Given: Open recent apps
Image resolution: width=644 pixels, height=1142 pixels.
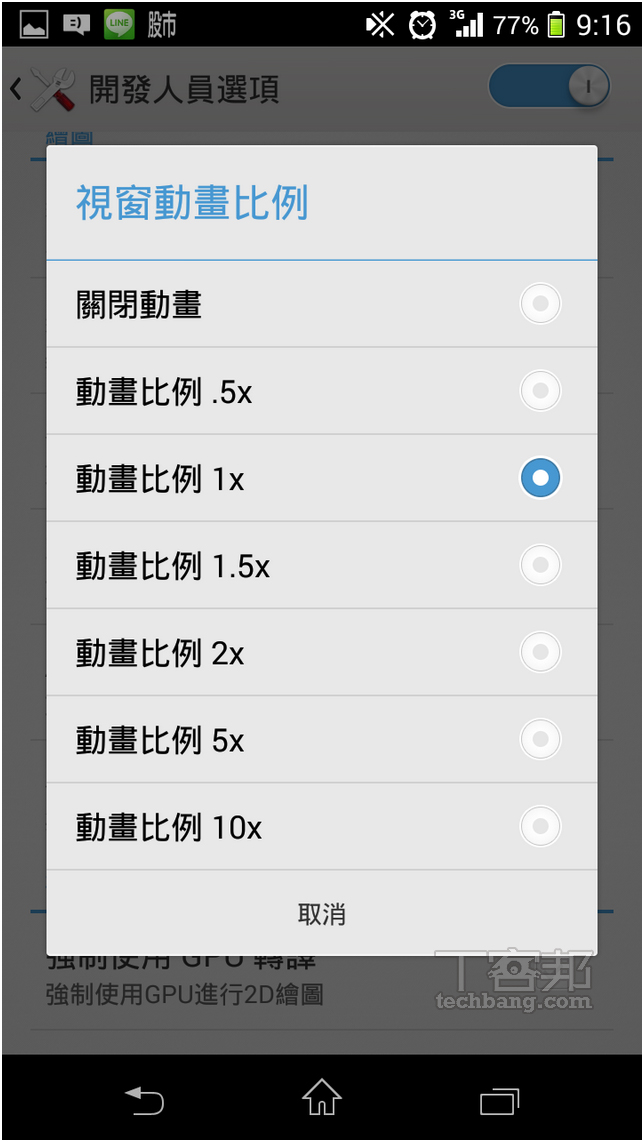Looking at the screenshot, I should pos(499,1099).
